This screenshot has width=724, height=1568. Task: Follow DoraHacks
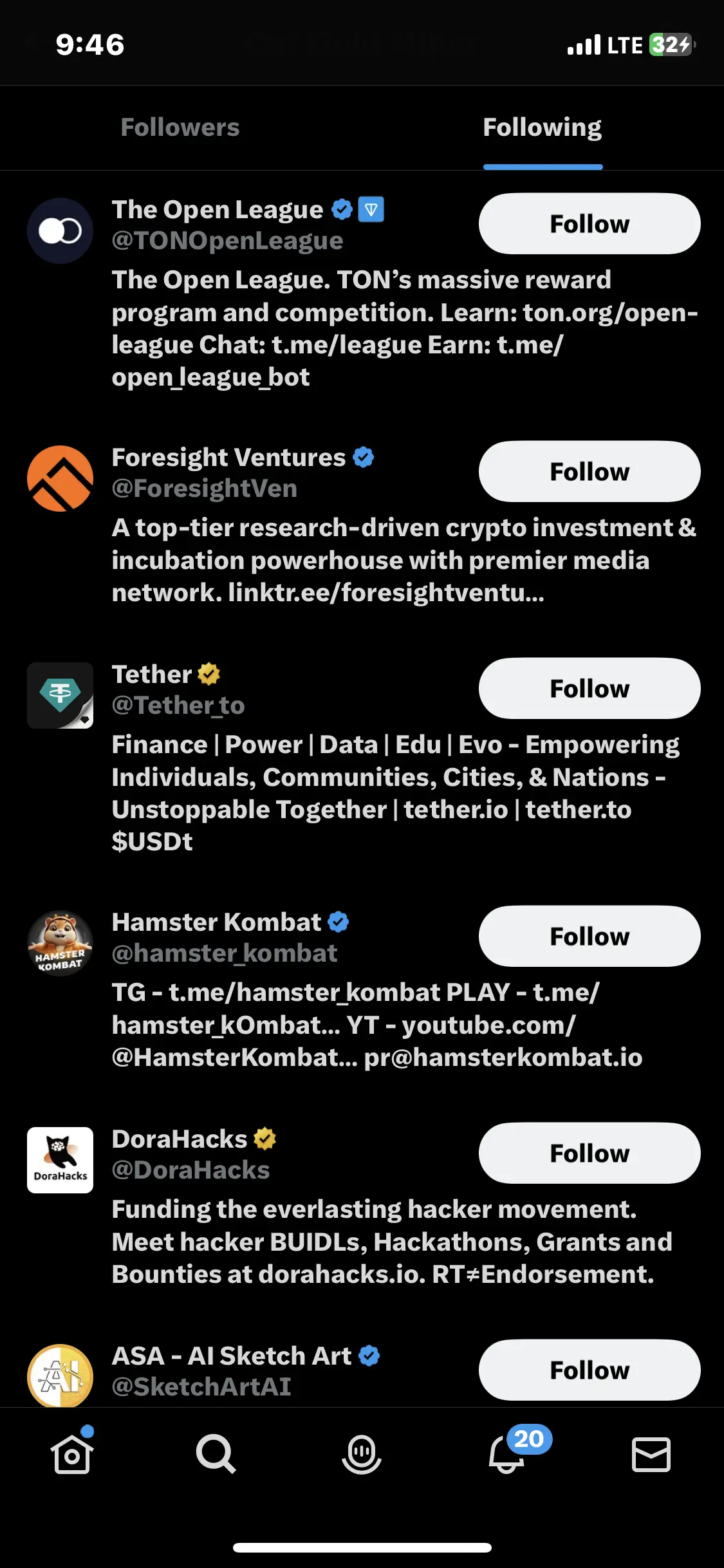tap(589, 1153)
